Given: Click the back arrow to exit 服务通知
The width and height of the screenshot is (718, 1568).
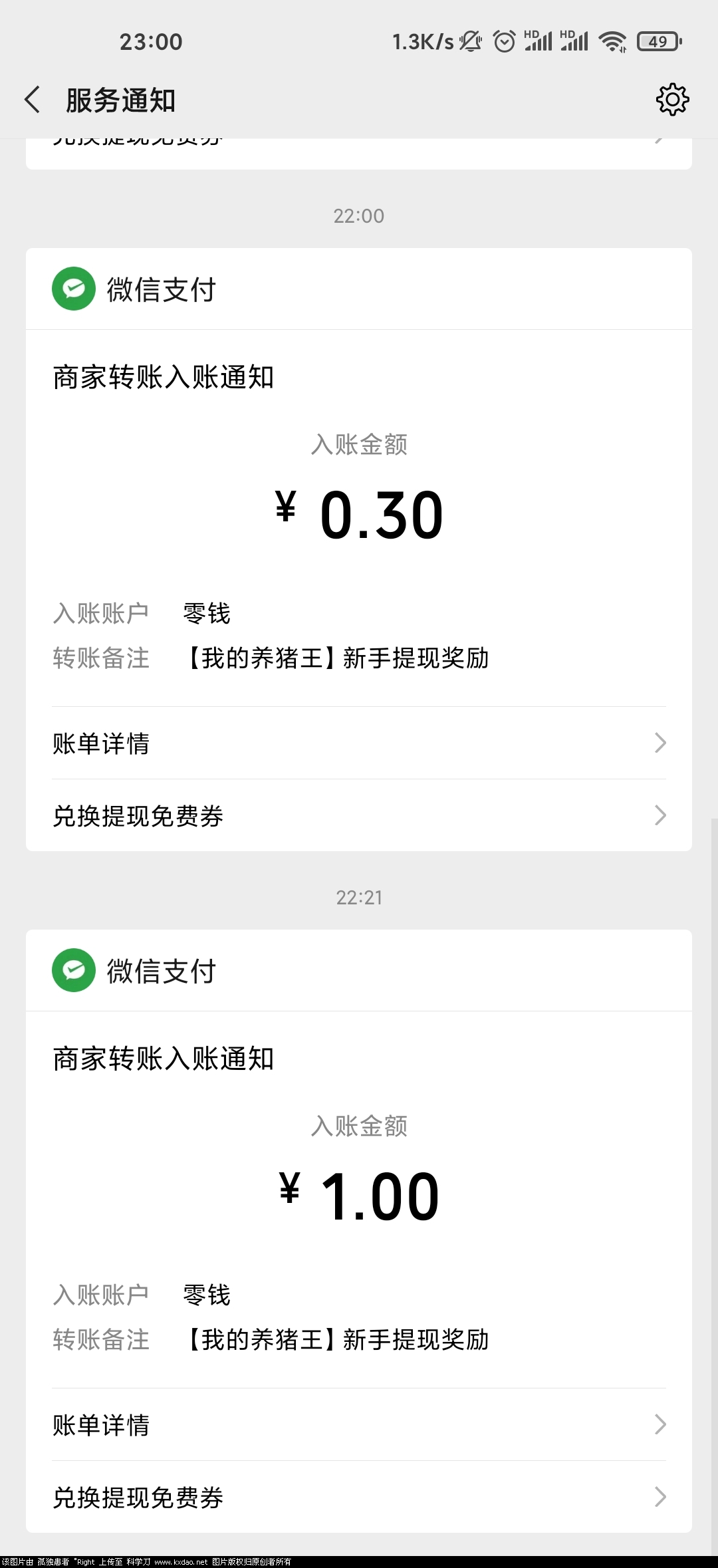Looking at the screenshot, I should point(32,100).
